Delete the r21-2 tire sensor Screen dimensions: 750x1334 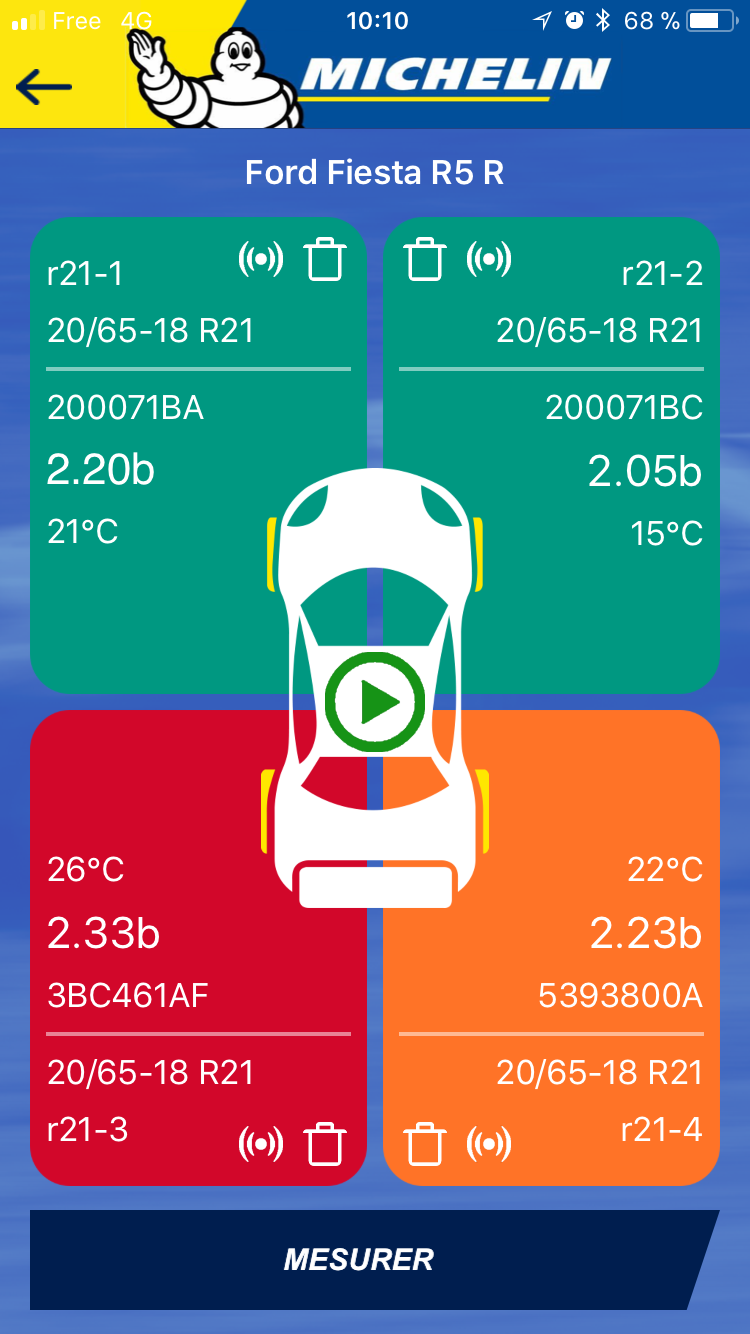point(425,260)
